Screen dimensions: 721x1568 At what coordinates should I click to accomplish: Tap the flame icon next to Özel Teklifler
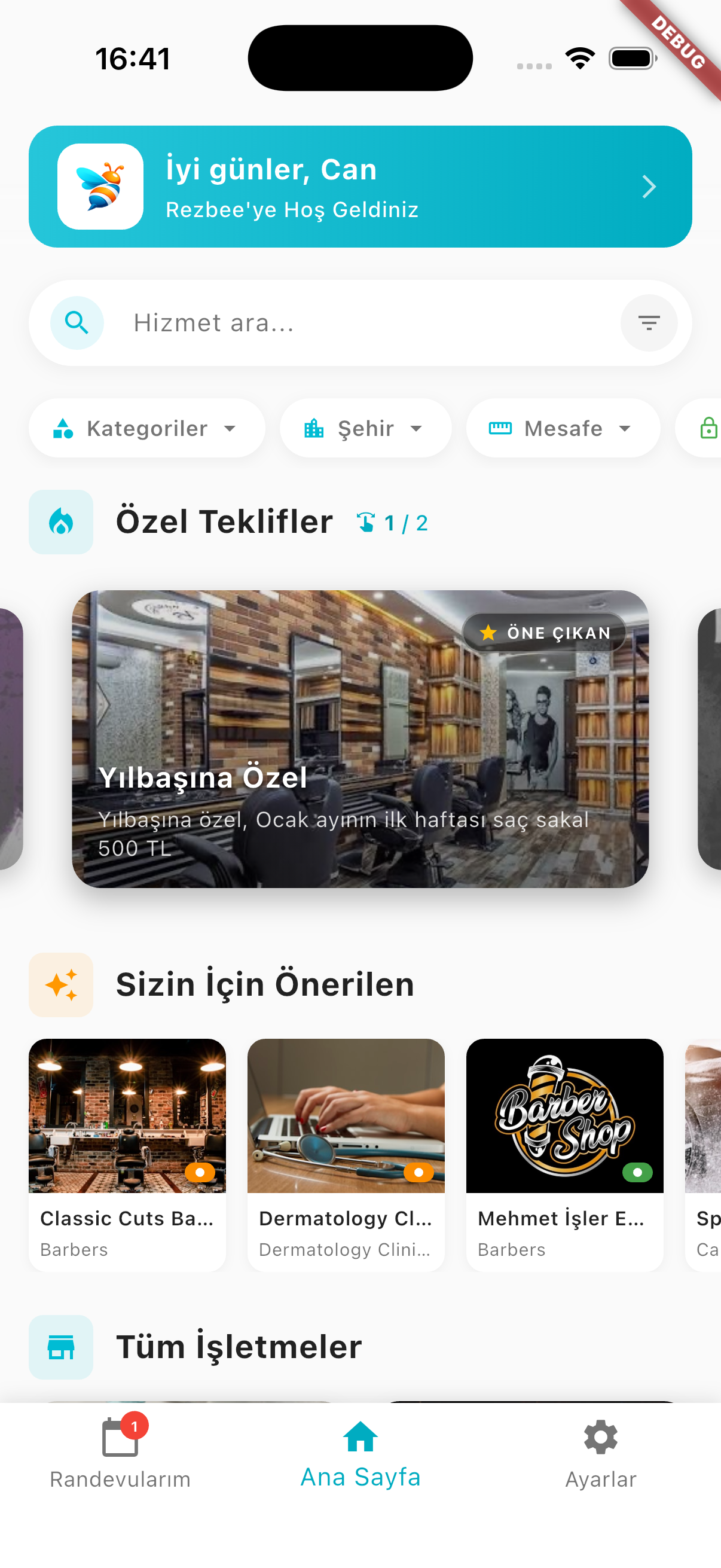pyautogui.click(x=61, y=521)
